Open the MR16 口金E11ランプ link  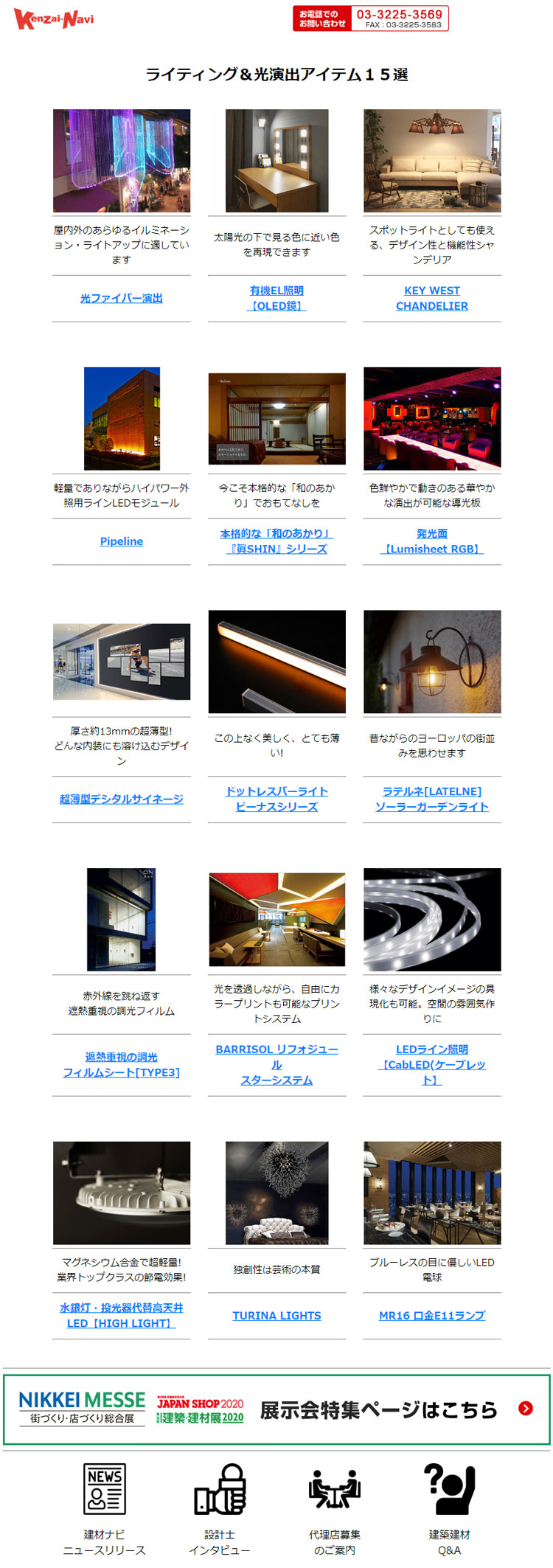pyautogui.click(x=432, y=1316)
